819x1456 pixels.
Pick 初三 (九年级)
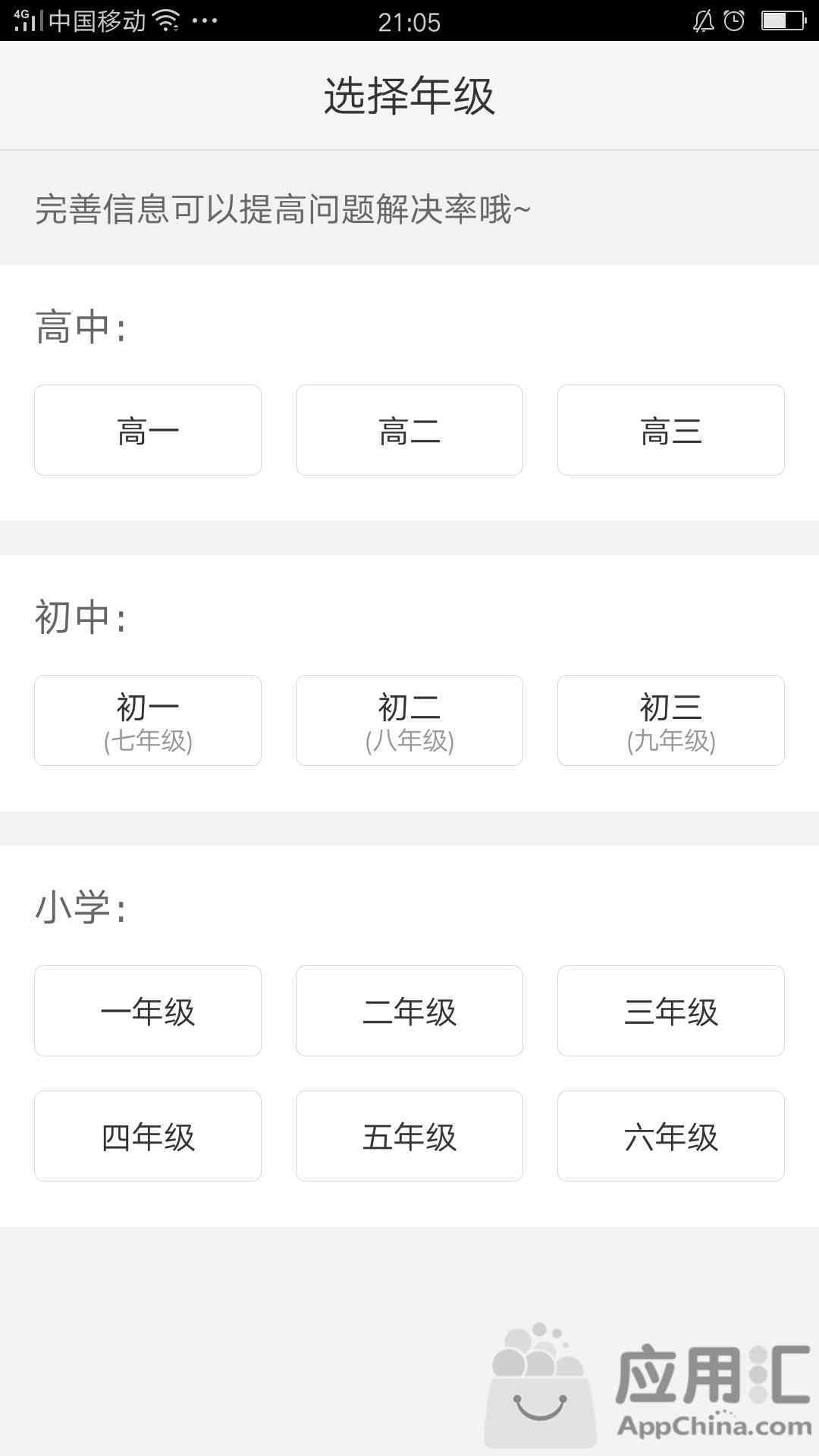click(x=671, y=720)
